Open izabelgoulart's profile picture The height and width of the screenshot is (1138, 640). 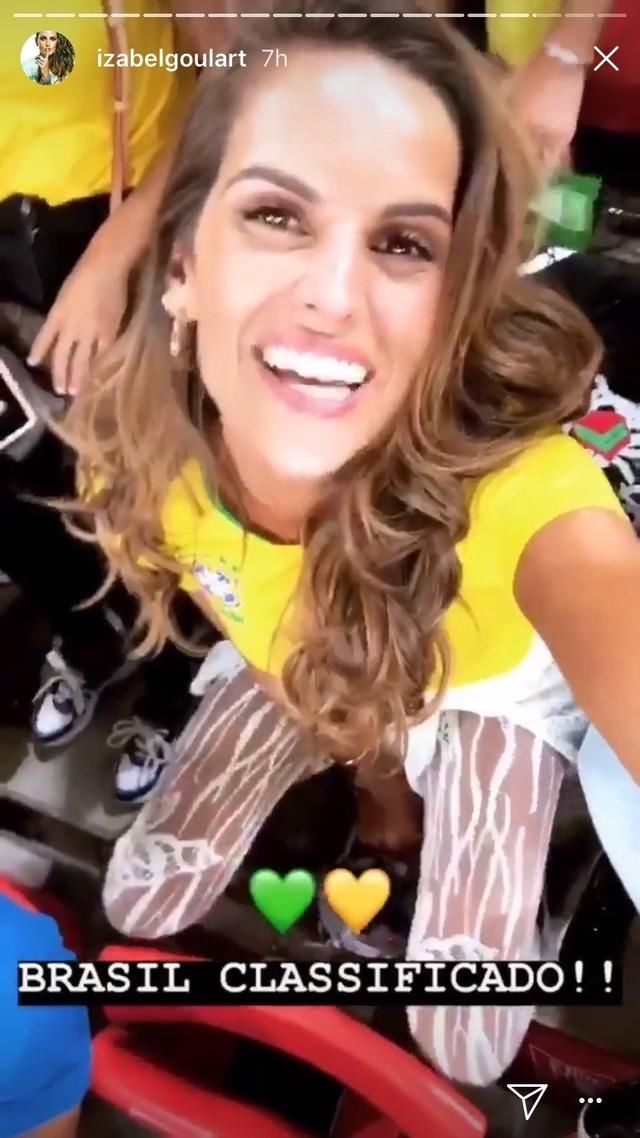[x=47, y=58]
